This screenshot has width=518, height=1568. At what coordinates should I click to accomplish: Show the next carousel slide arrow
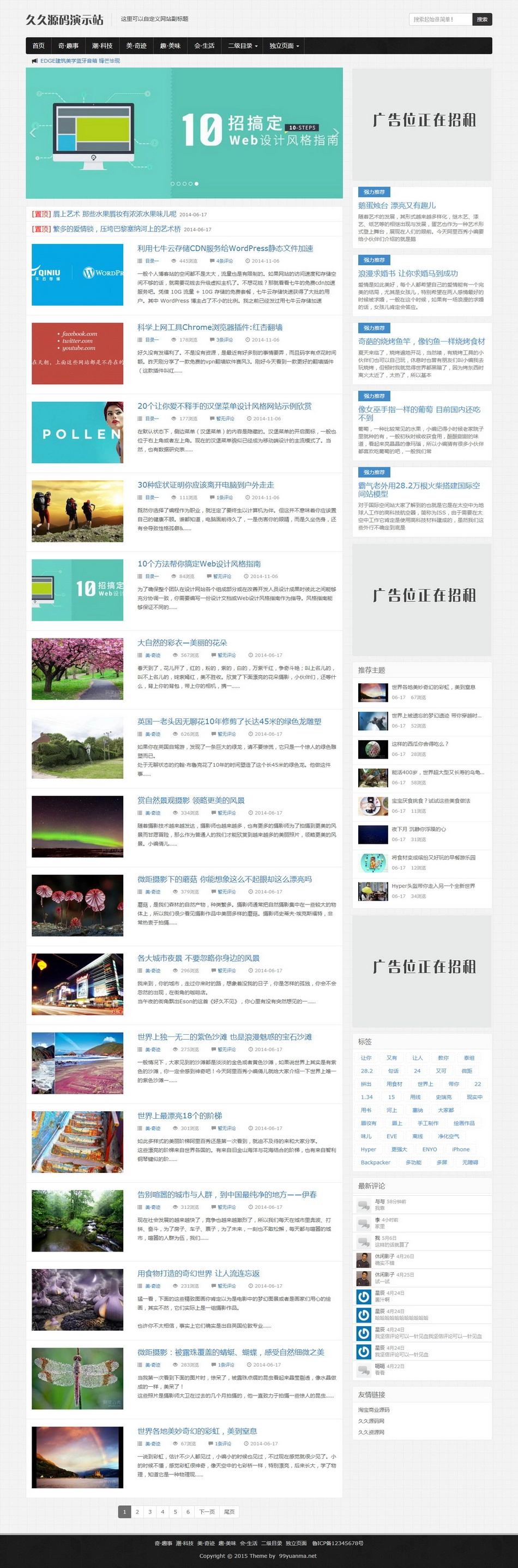pos(335,133)
